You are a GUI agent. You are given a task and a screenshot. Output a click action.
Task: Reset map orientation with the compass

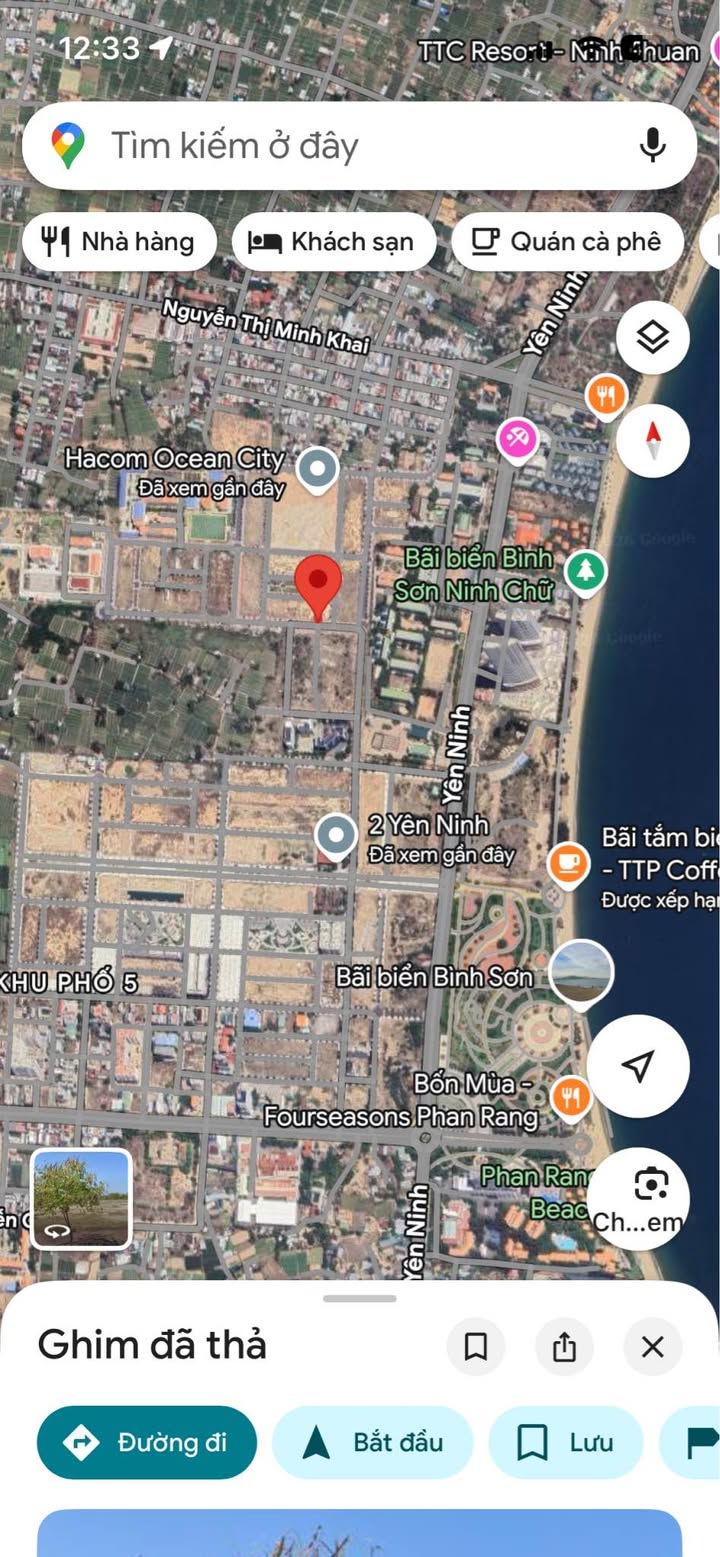tap(652, 438)
